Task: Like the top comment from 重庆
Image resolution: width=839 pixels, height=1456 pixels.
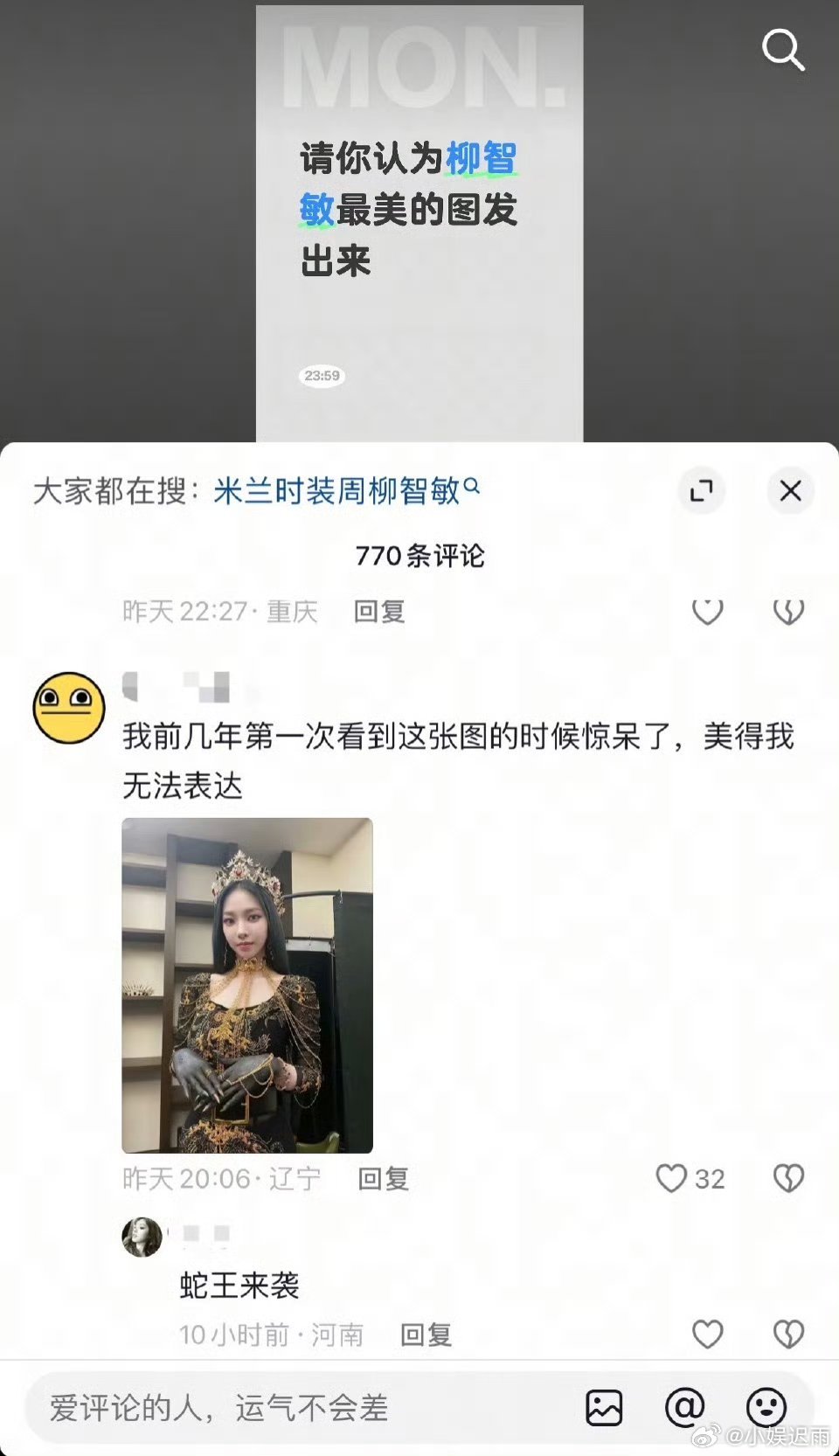Action: tap(707, 612)
